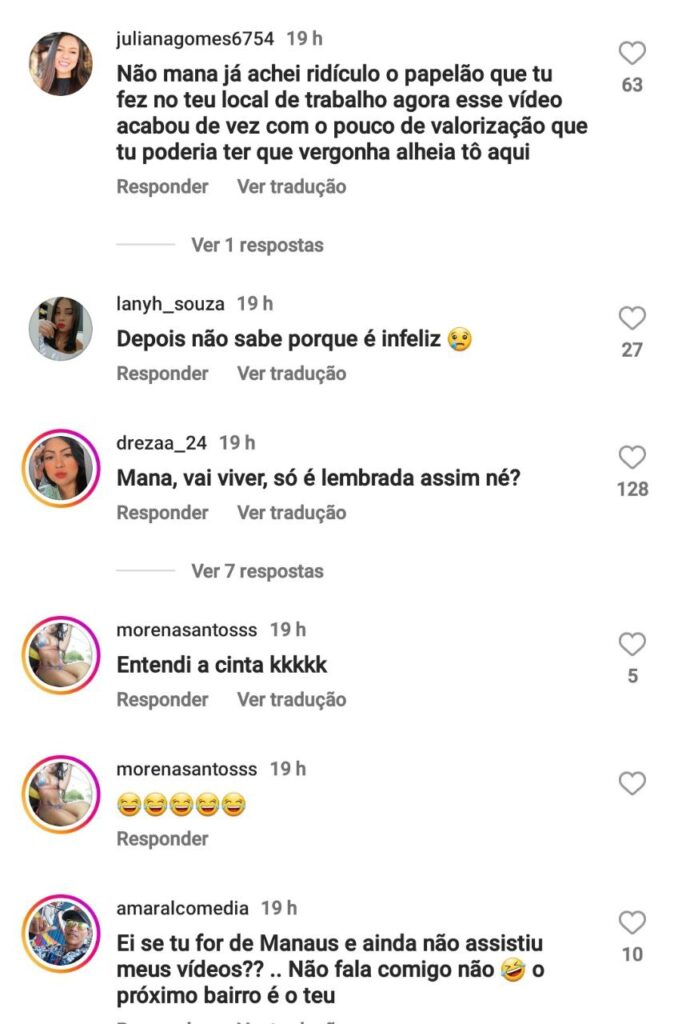Like drezaa_24's comment
The height and width of the screenshot is (1024, 686).
click(632, 458)
